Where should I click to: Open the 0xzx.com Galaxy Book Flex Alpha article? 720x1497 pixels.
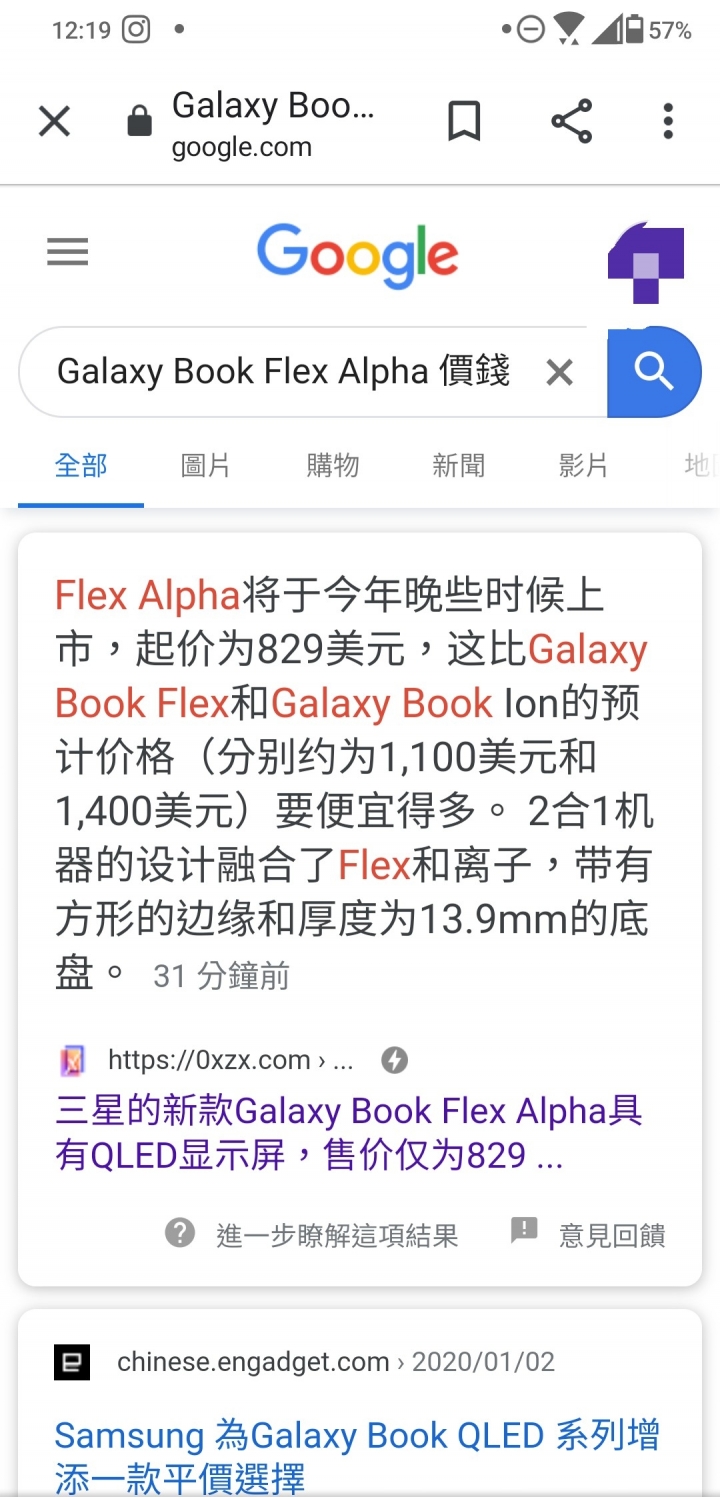348,1132
